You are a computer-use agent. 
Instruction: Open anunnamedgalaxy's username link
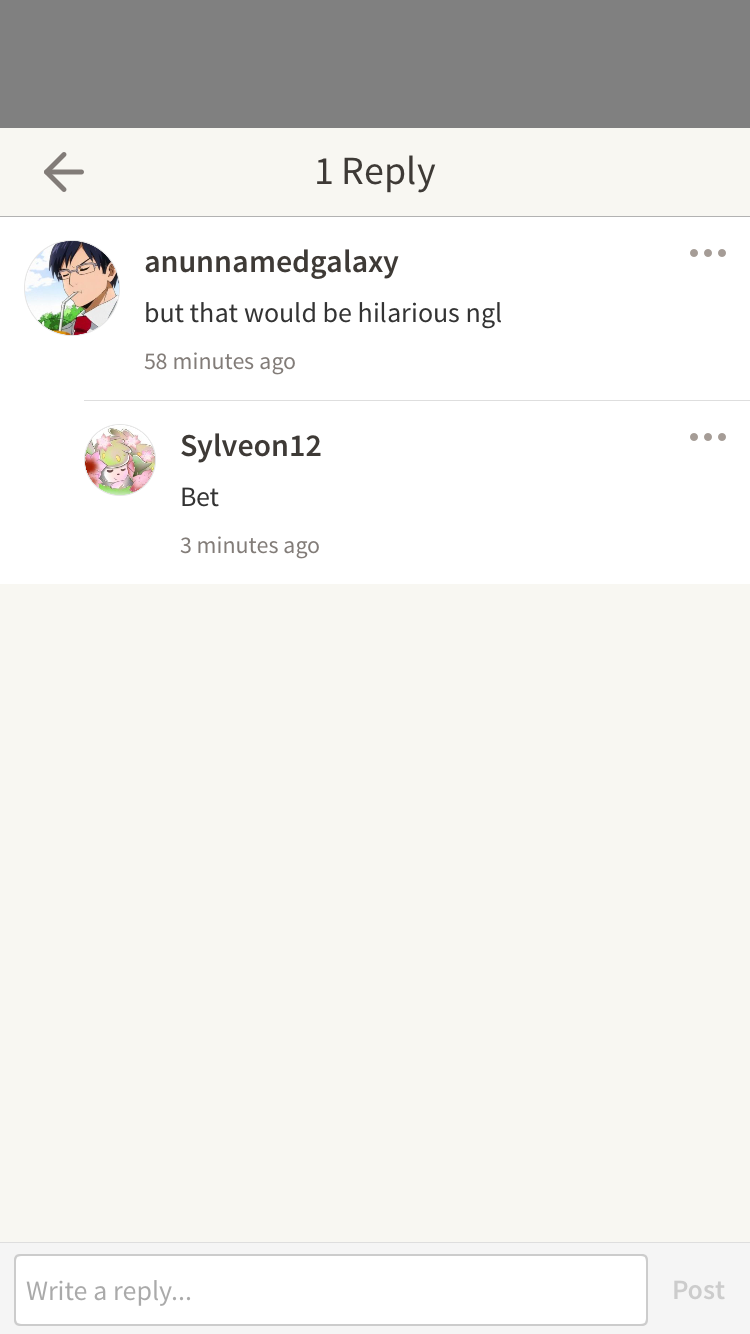(x=271, y=262)
